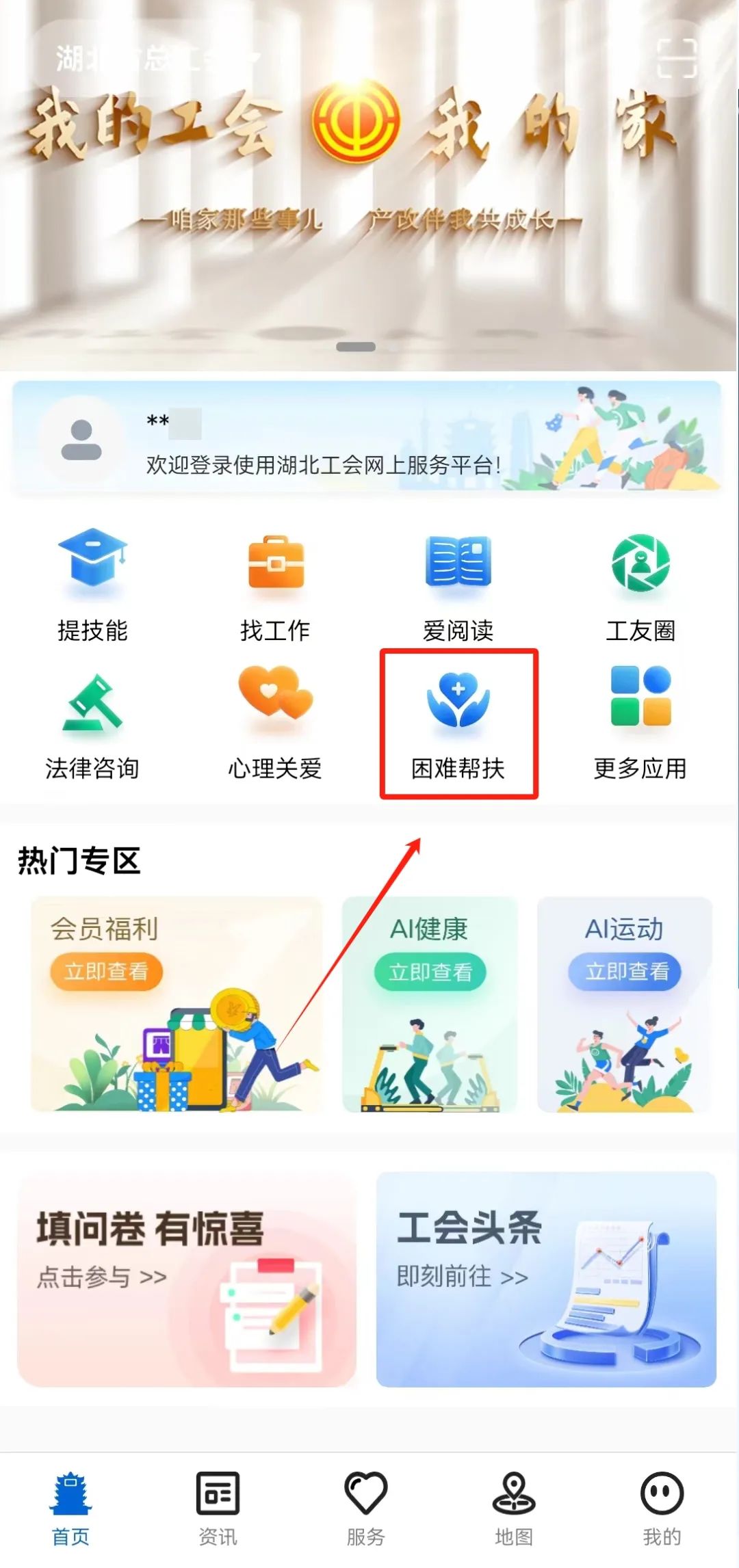739x1568 pixels.
Task: Show 更多应用 more apps
Action: [640, 725]
